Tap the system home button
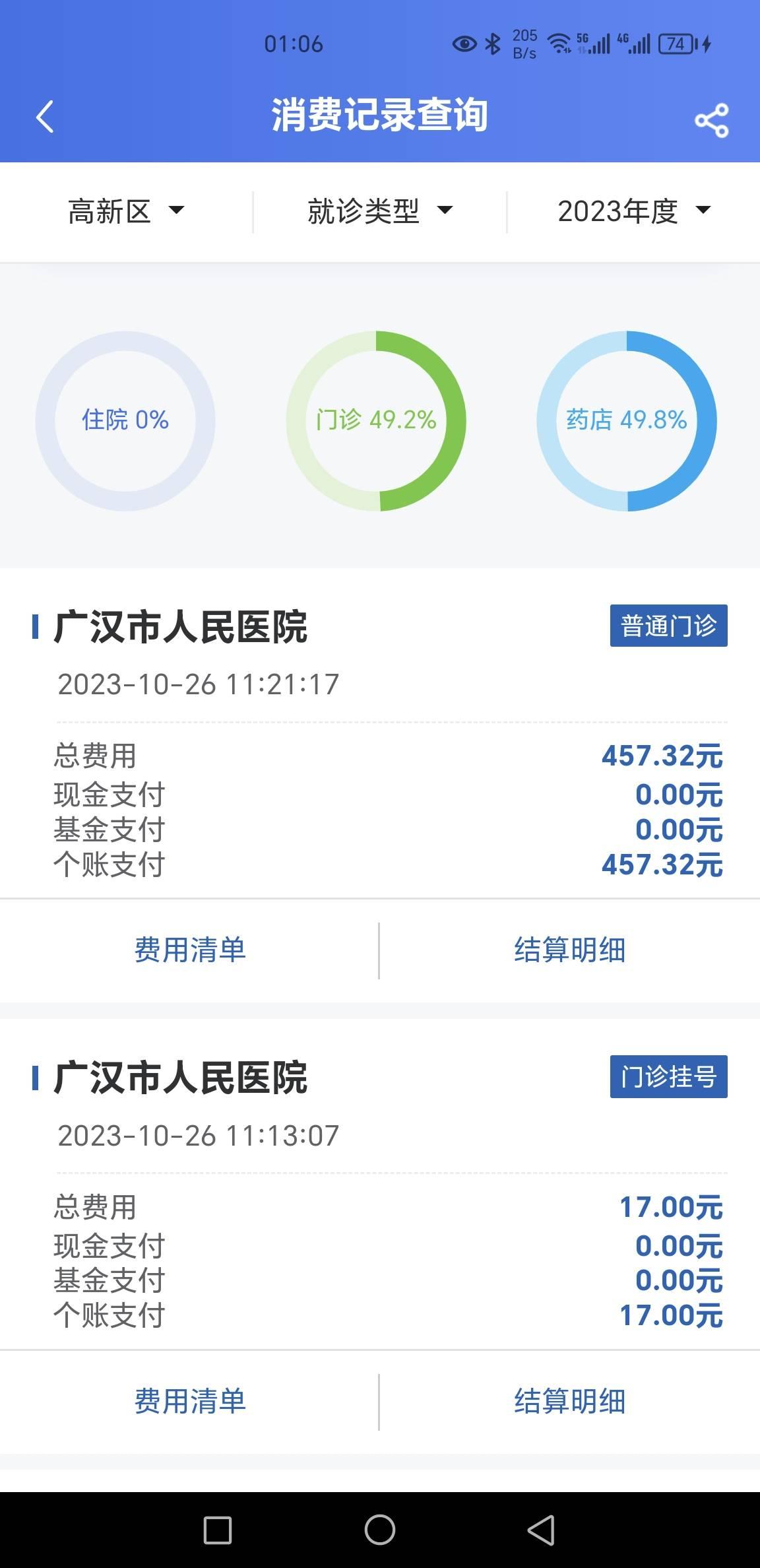Screen dimensions: 760x1568 click(x=380, y=1530)
